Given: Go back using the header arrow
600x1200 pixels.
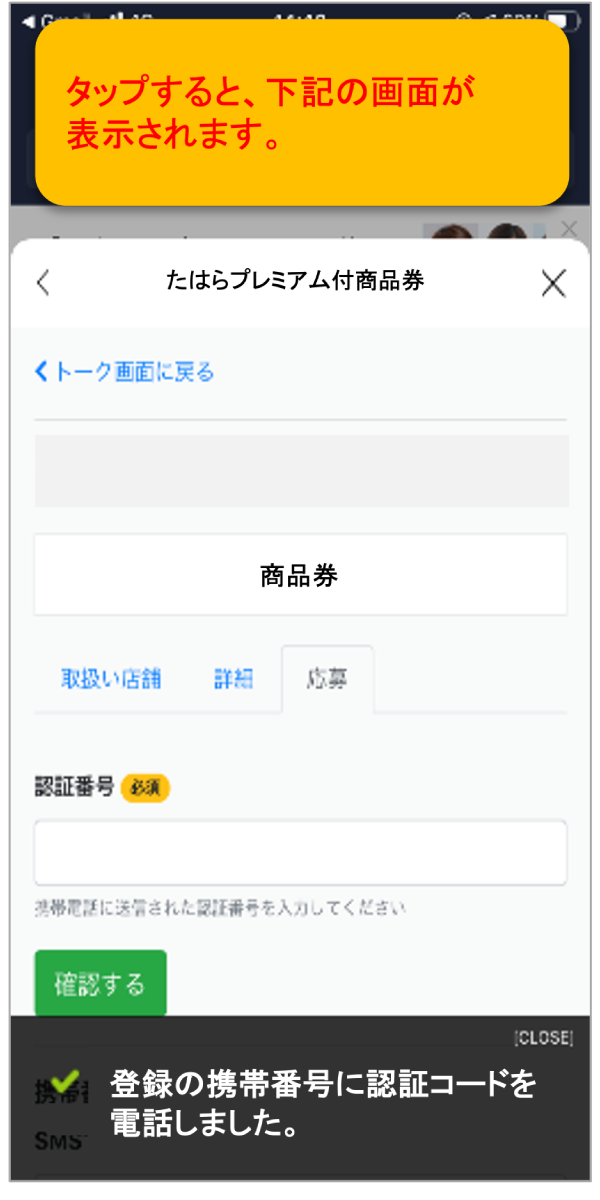Looking at the screenshot, I should click(x=42, y=283).
